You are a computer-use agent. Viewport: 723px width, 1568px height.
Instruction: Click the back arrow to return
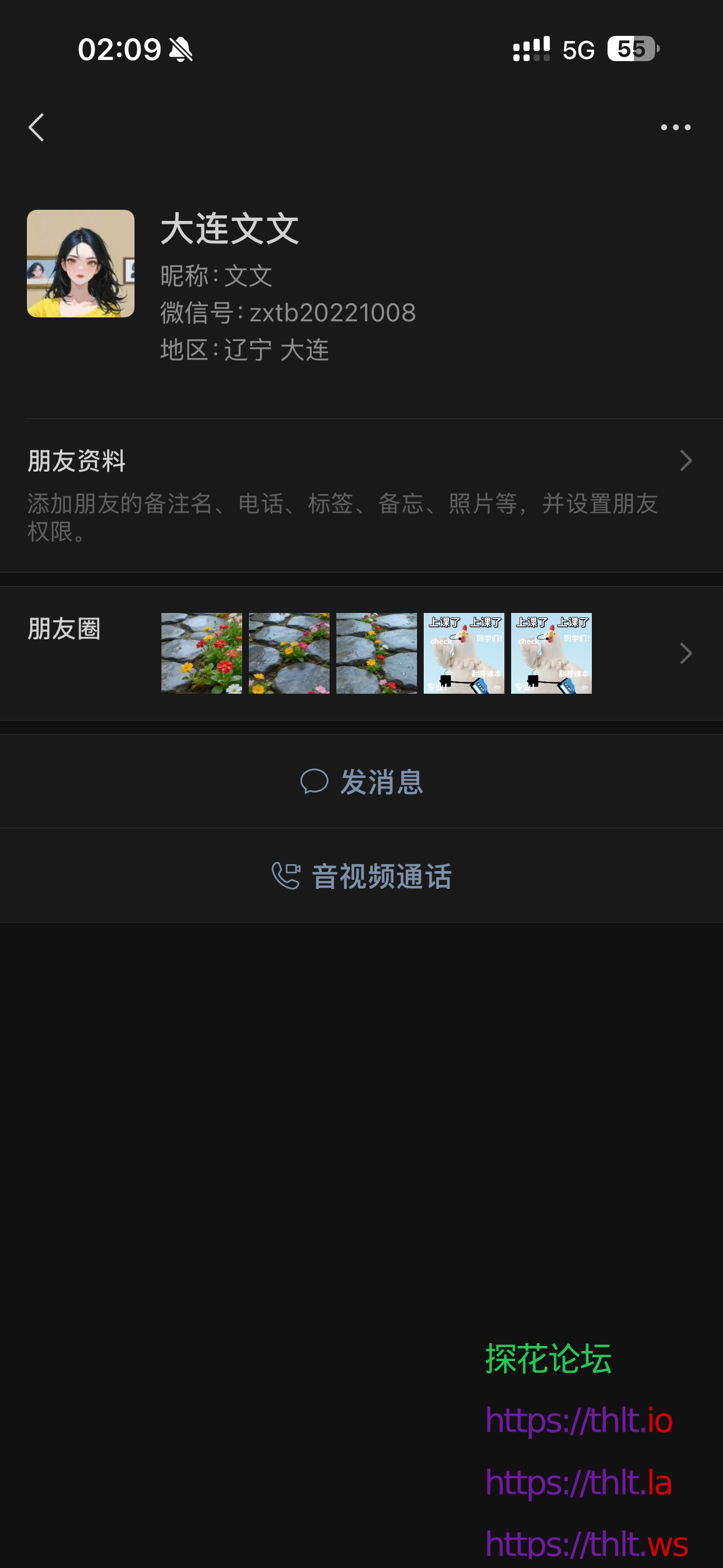tap(36, 127)
